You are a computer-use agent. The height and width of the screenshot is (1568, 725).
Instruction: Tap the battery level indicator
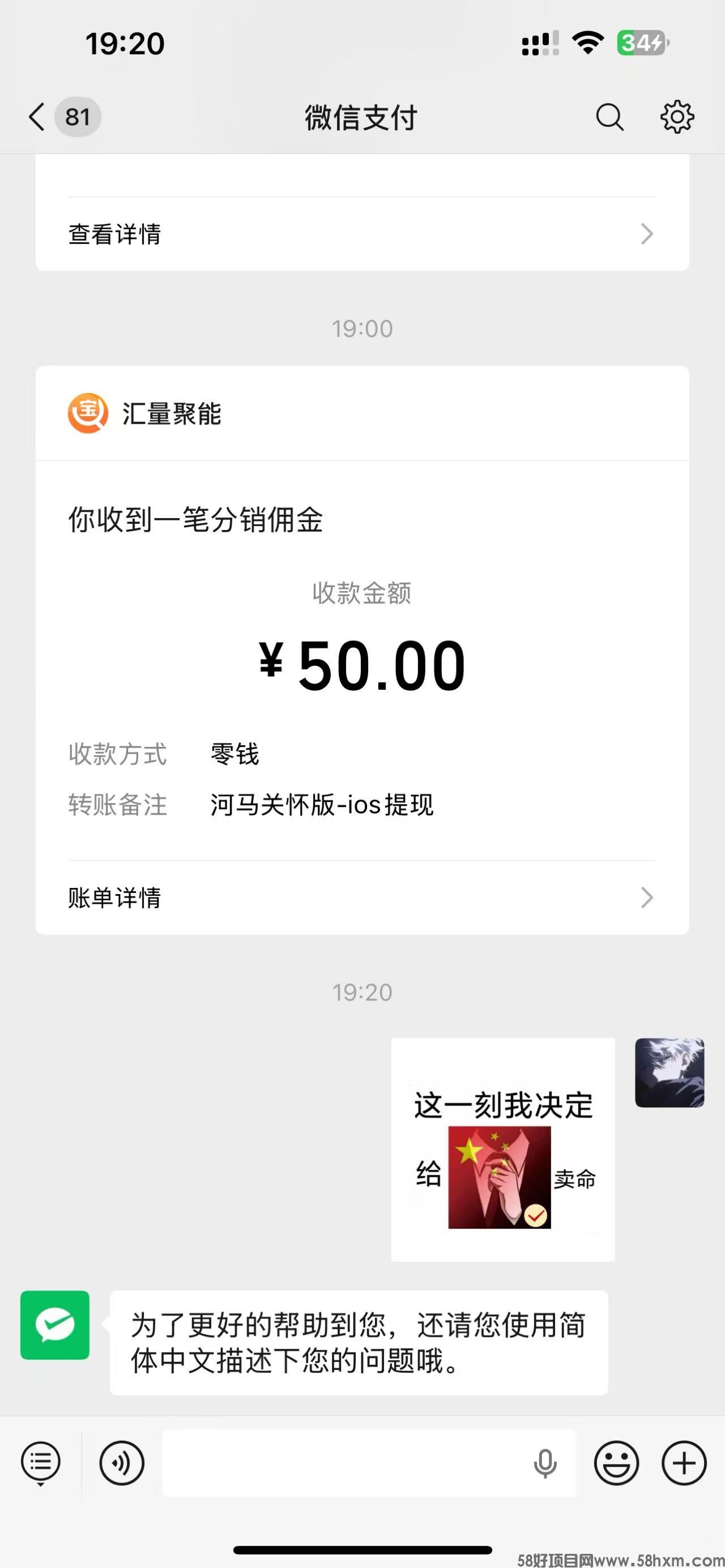point(638,42)
